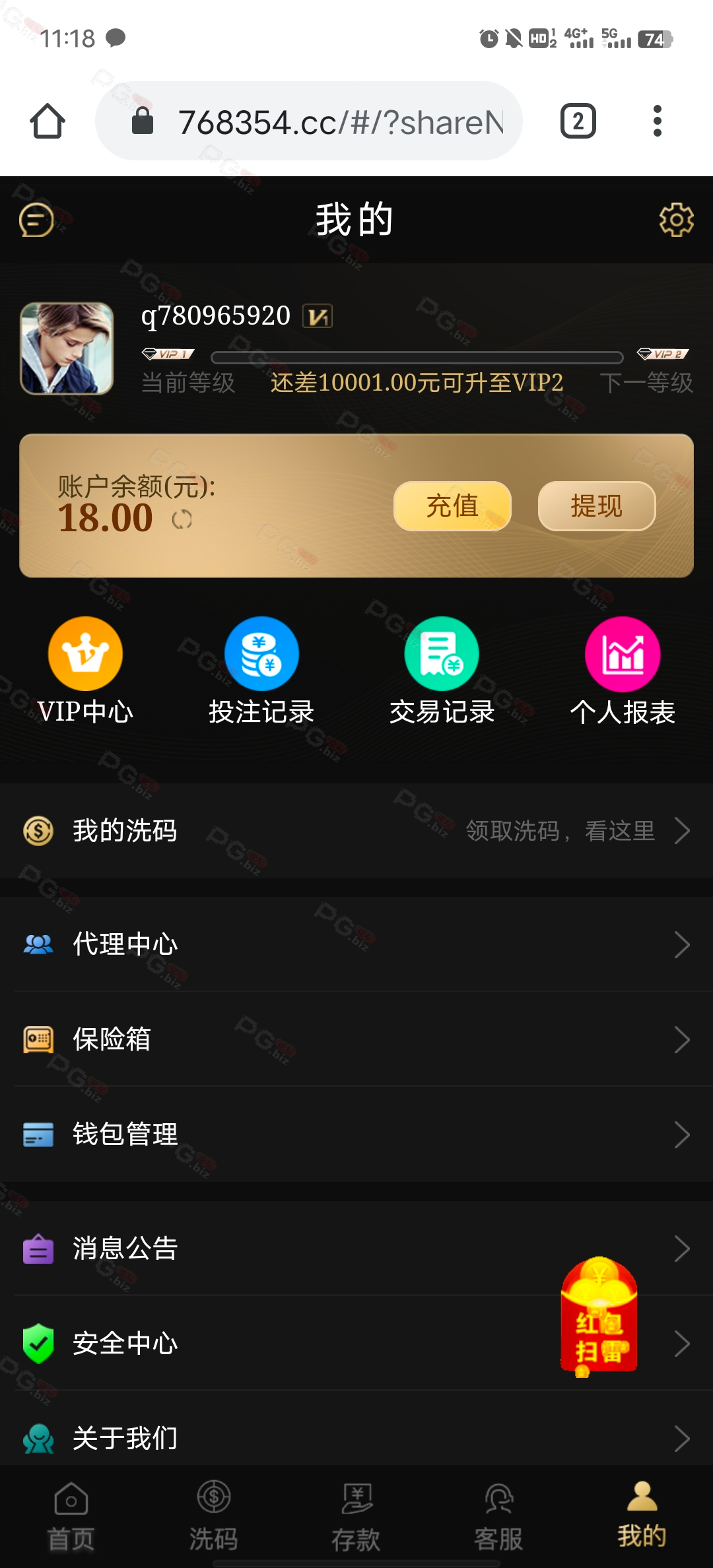Open 保险箱 safe box
This screenshot has width=713, height=1568.
(x=356, y=1039)
